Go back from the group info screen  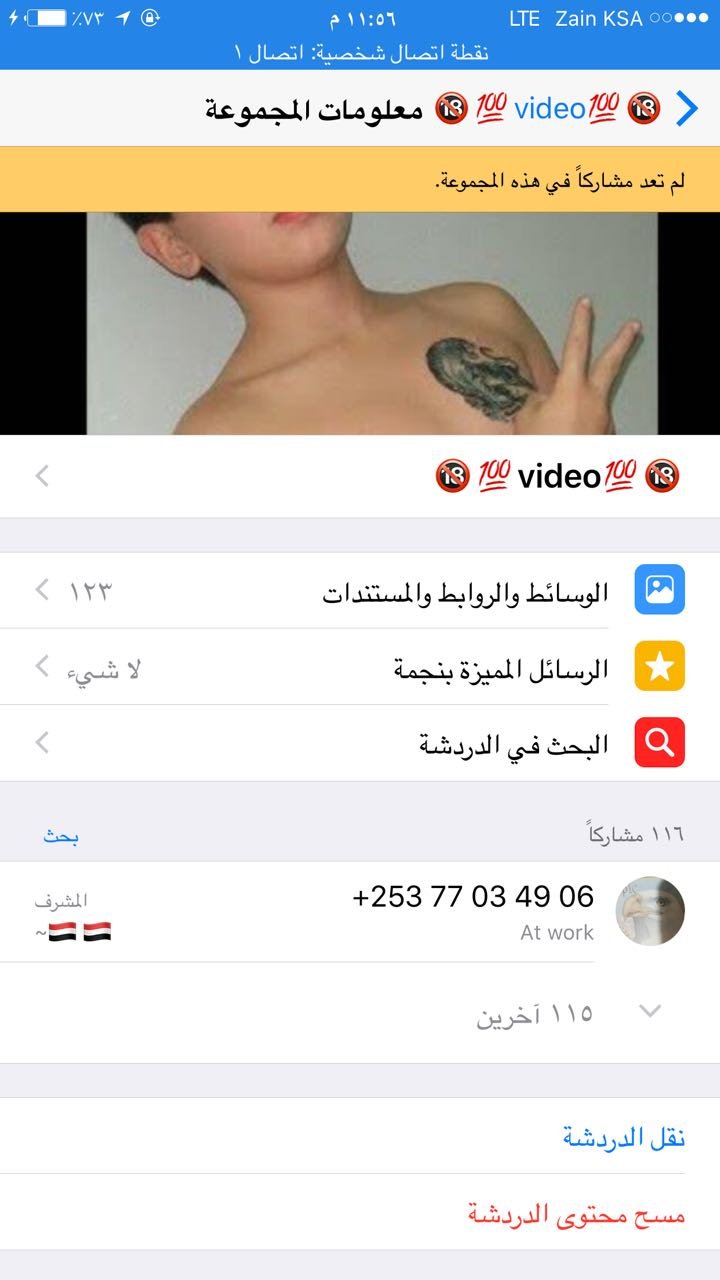[685, 109]
